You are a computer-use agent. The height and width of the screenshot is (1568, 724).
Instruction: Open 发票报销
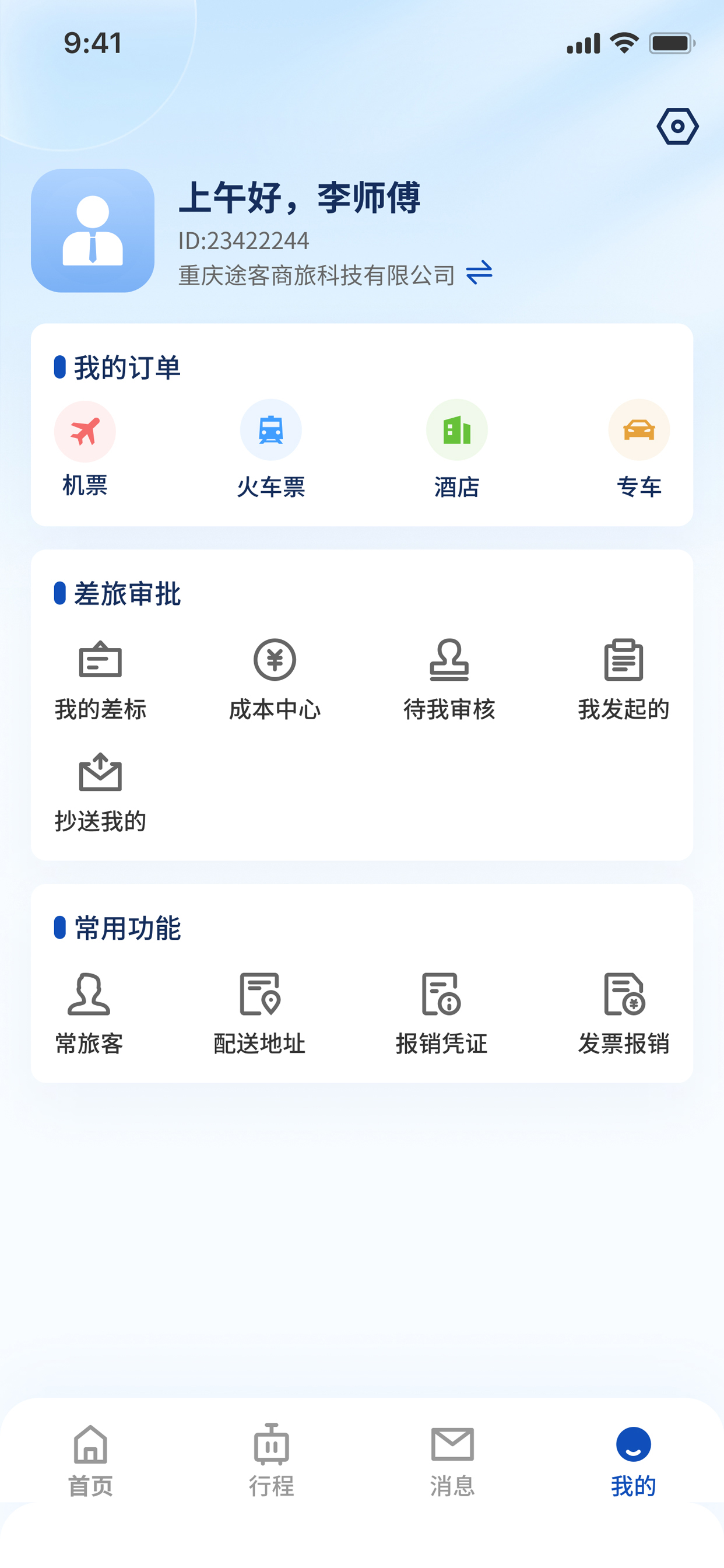tap(624, 1014)
